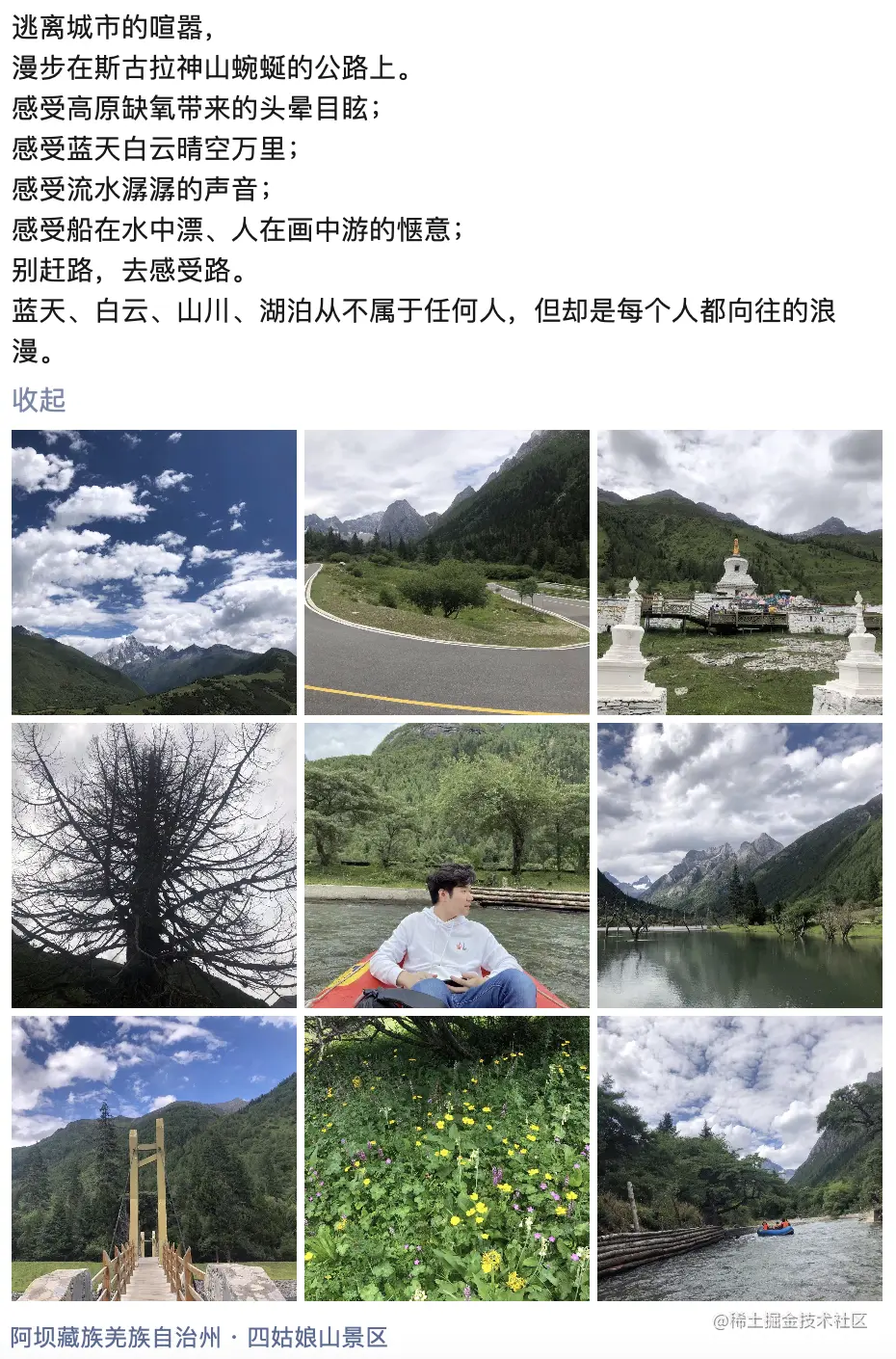The height and width of the screenshot is (1359, 896).
Task: View the river rafting boat photo
Action: [739, 1158]
